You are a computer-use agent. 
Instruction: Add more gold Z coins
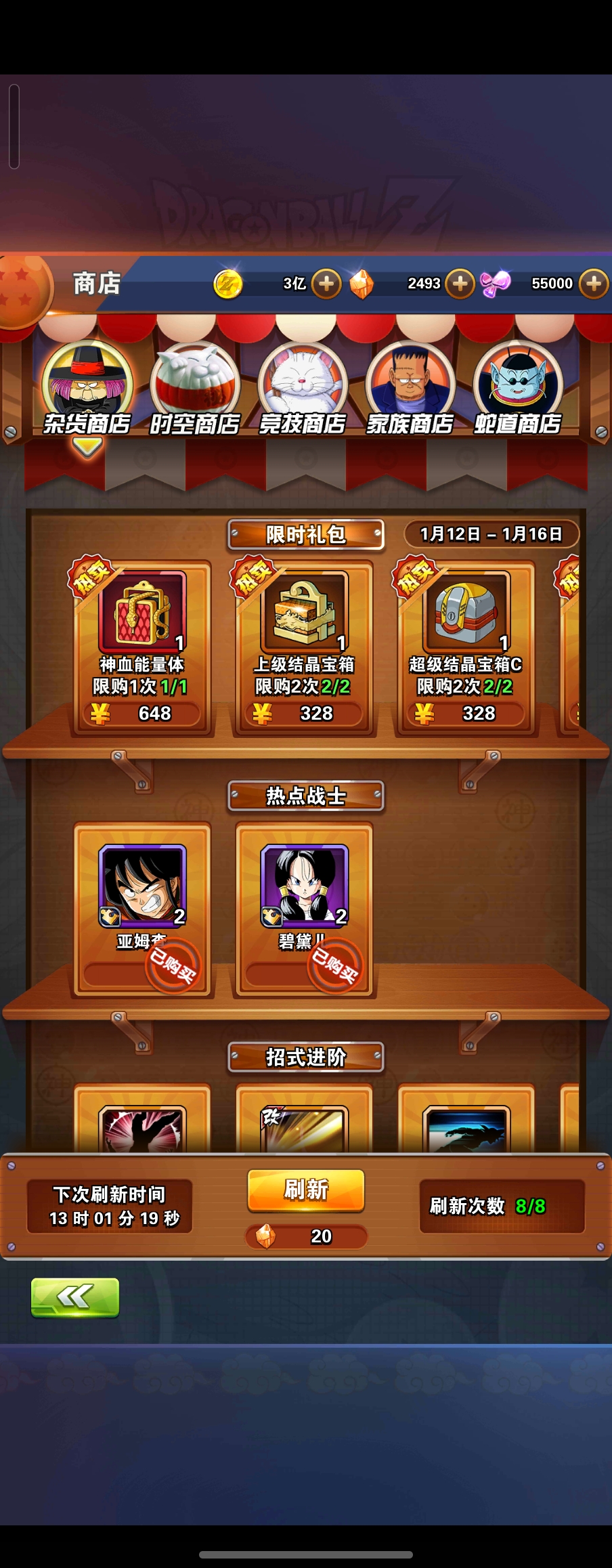coord(326,284)
